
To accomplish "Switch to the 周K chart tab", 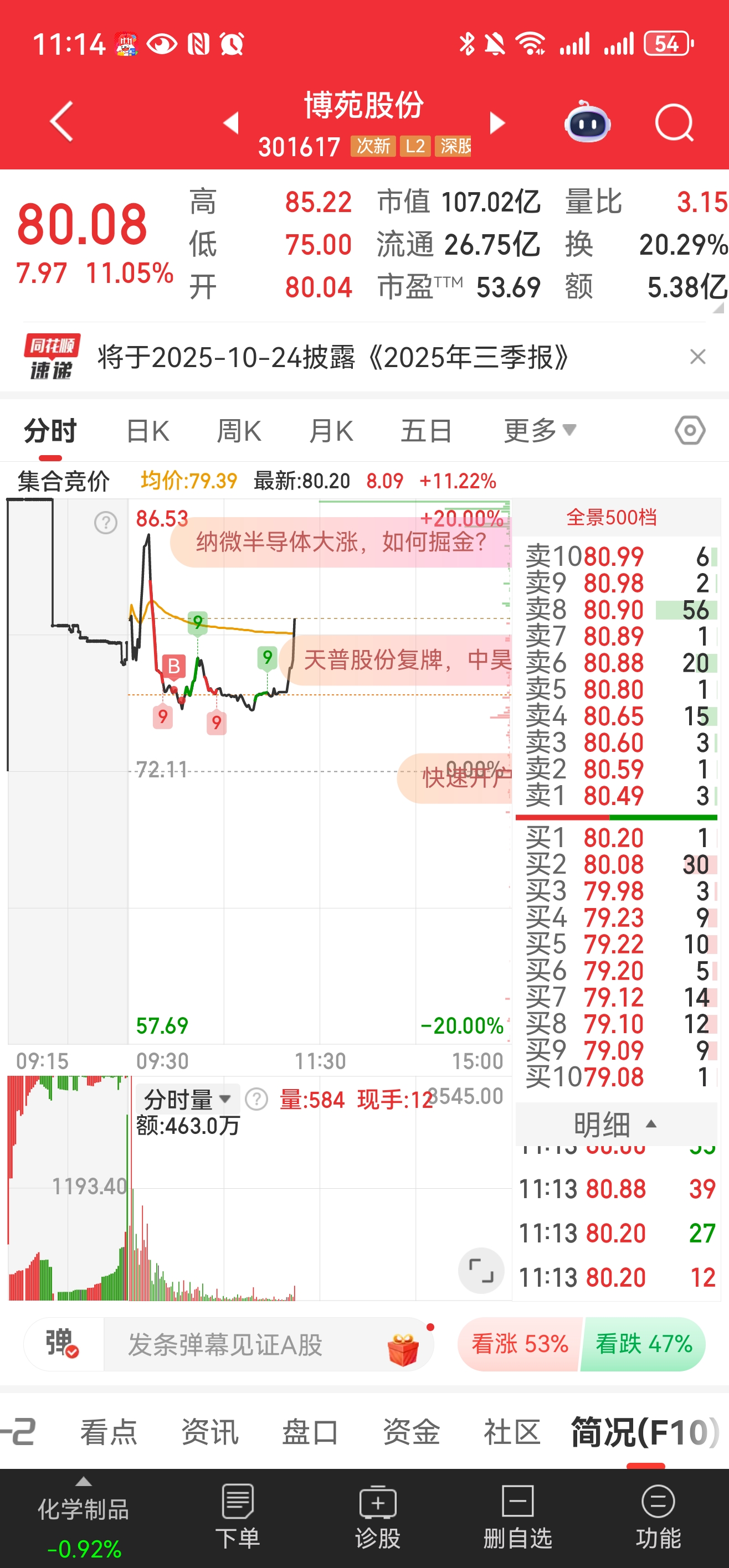I will tap(239, 431).
